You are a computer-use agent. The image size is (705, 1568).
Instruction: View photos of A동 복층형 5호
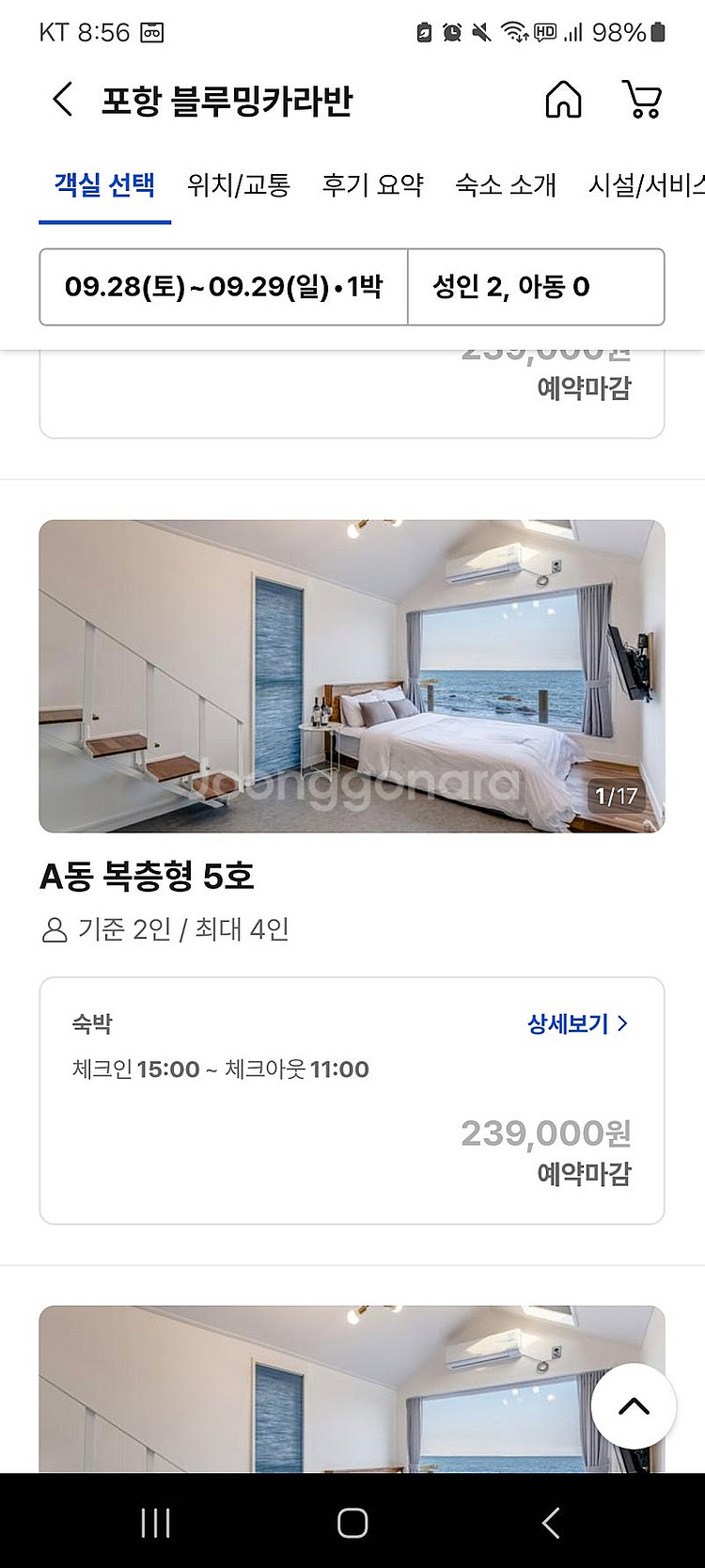pyautogui.click(x=352, y=675)
